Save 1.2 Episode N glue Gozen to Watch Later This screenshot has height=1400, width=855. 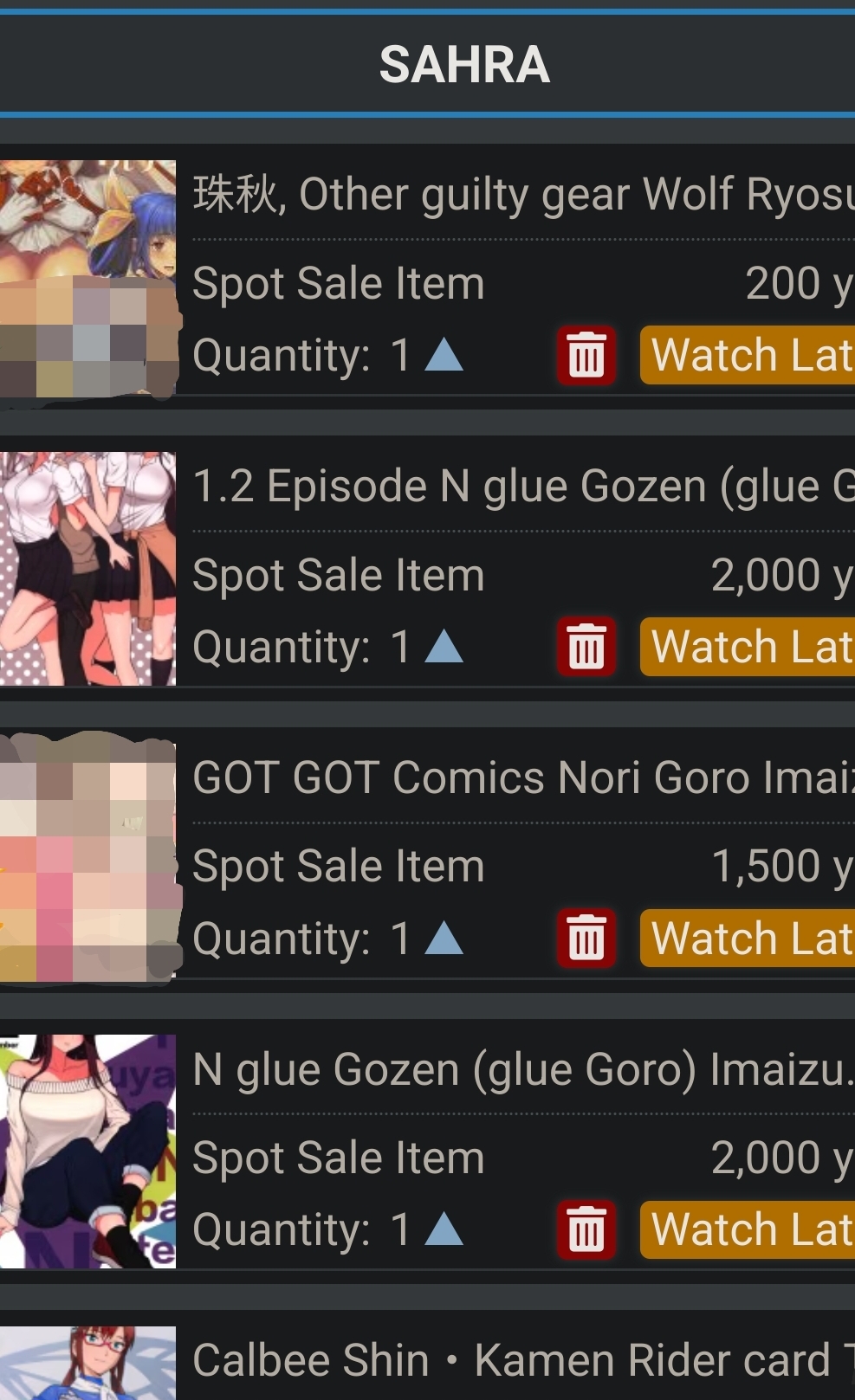click(748, 647)
